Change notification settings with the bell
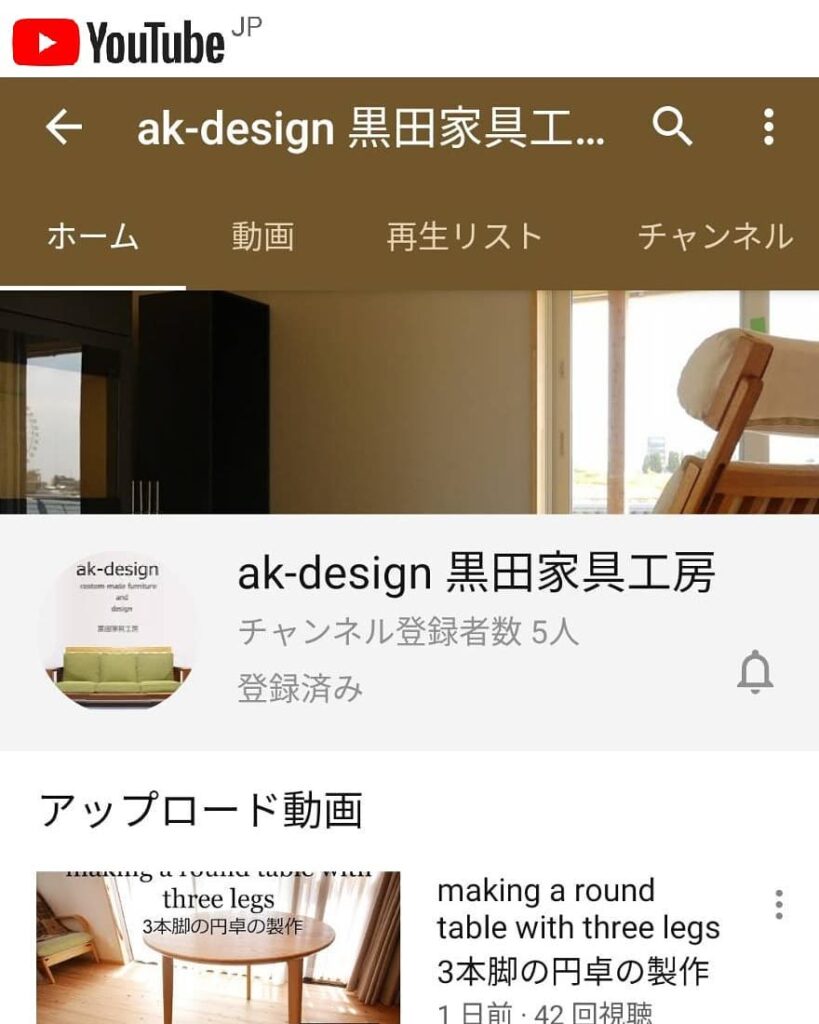The image size is (819, 1024). point(755,672)
